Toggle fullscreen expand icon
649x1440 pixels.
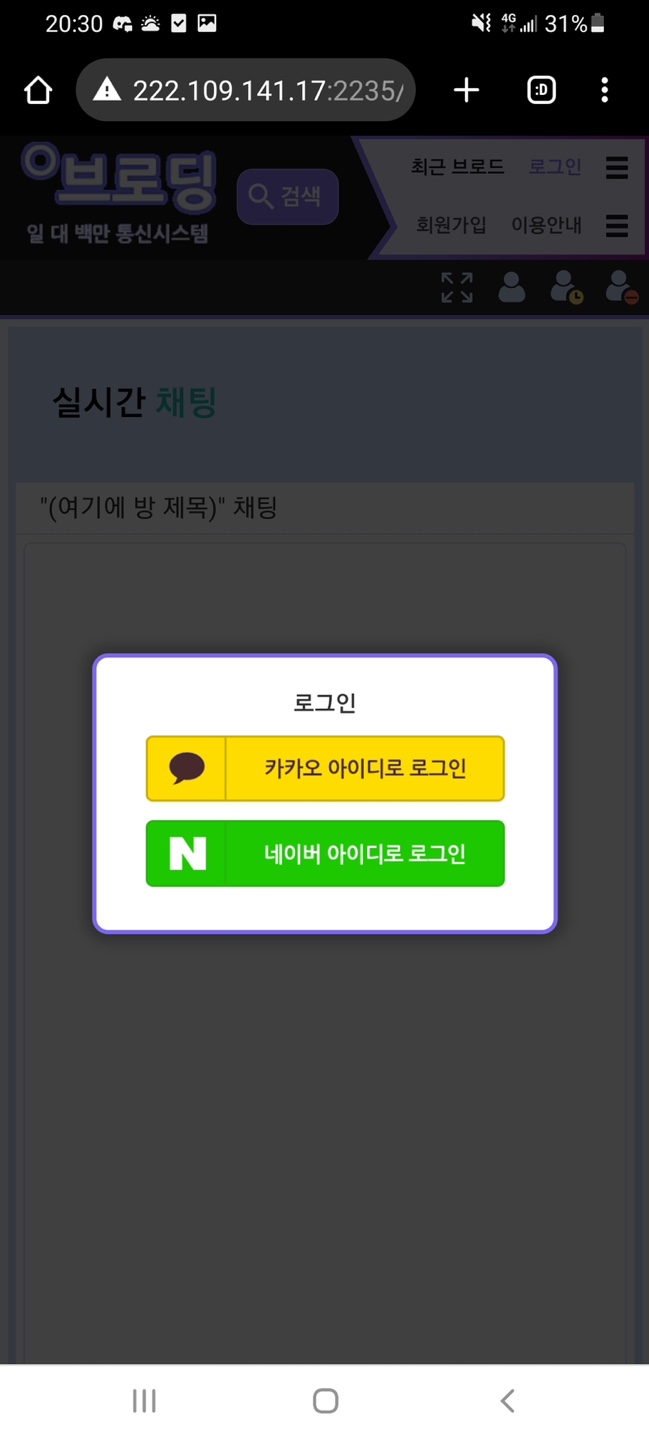point(457,288)
